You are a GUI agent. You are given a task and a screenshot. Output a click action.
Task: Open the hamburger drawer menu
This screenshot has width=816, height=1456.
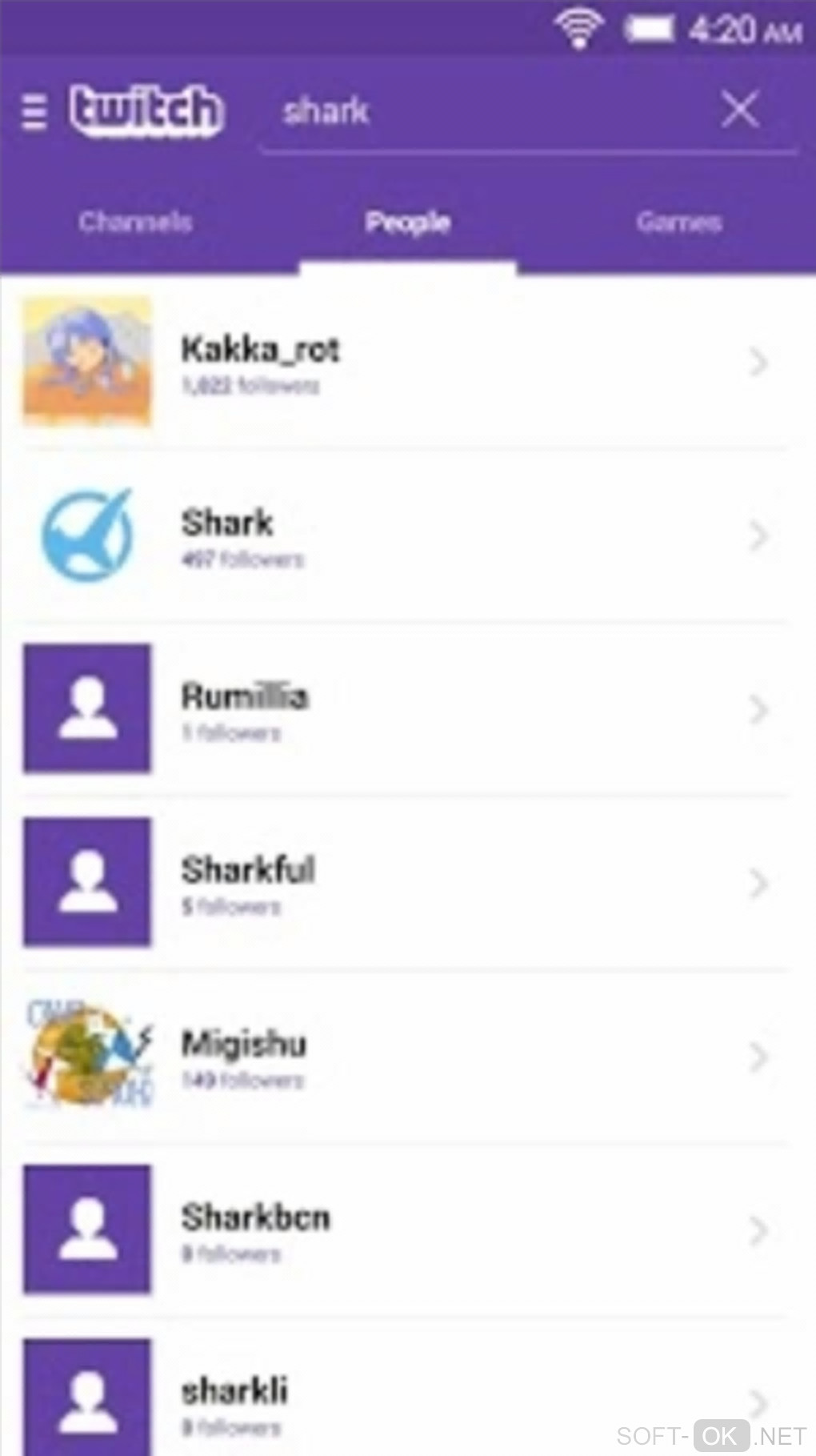point(34,110)
